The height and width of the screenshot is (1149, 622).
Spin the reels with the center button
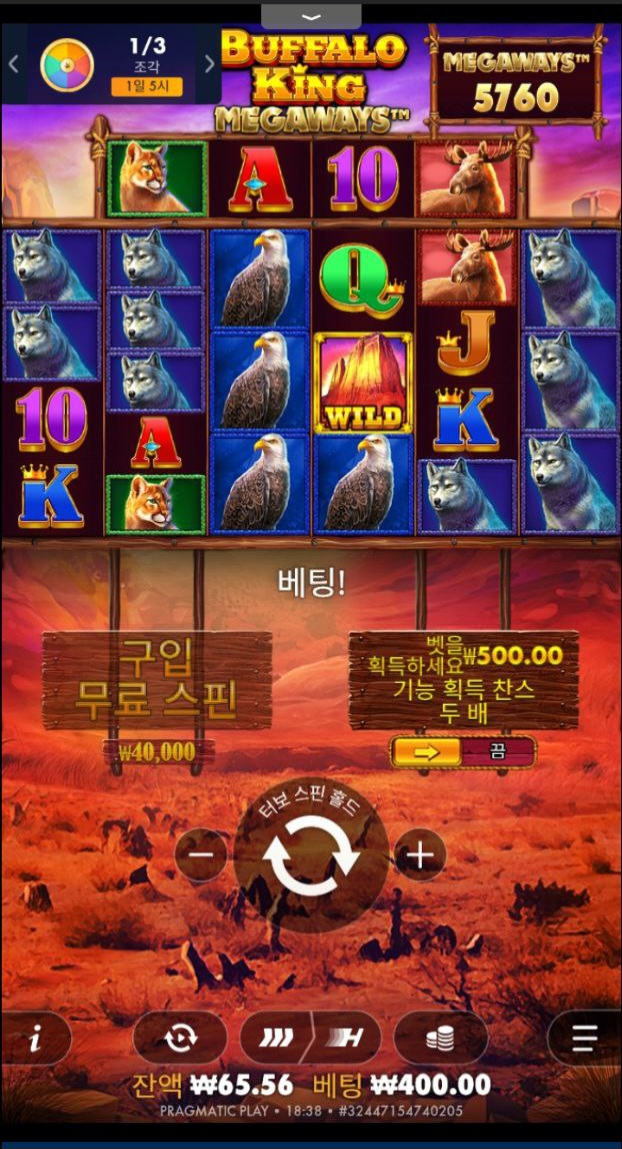pyautogui.click(x=311, y=856)
